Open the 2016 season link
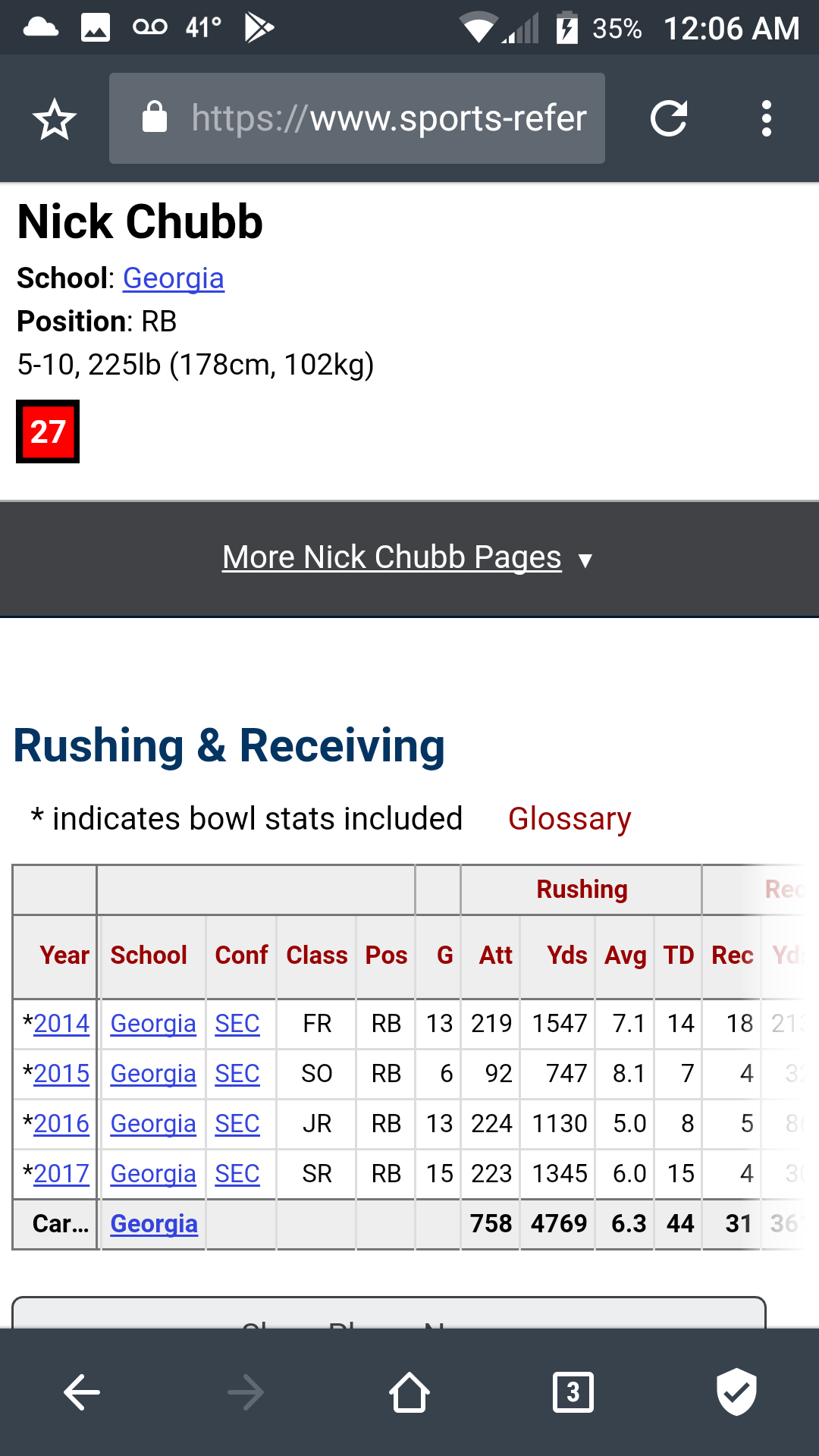Screen dimensions: 819x1456 coord(61,1124)
